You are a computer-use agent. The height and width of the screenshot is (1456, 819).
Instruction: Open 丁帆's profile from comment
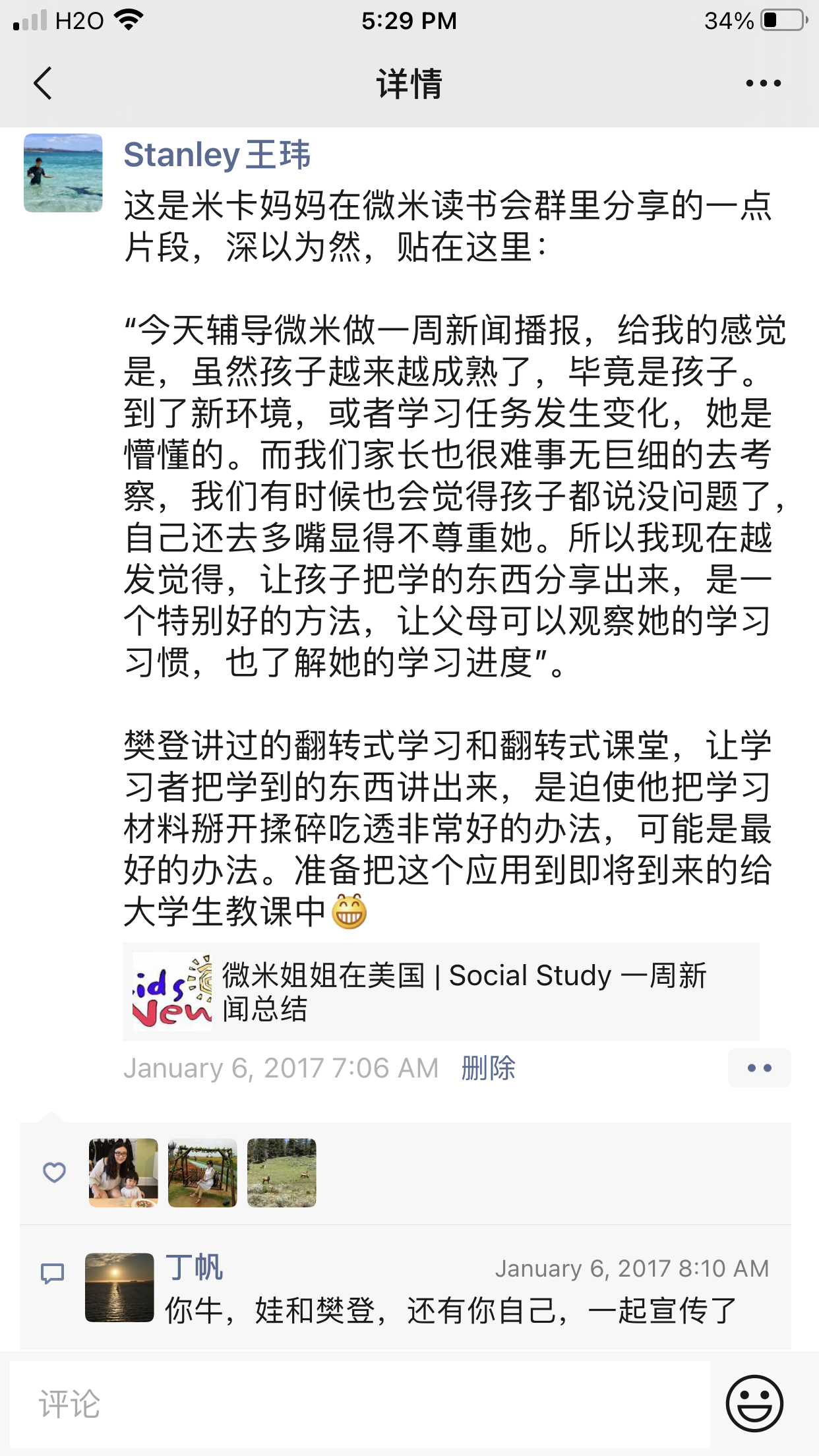click(x=194, y=1267)
